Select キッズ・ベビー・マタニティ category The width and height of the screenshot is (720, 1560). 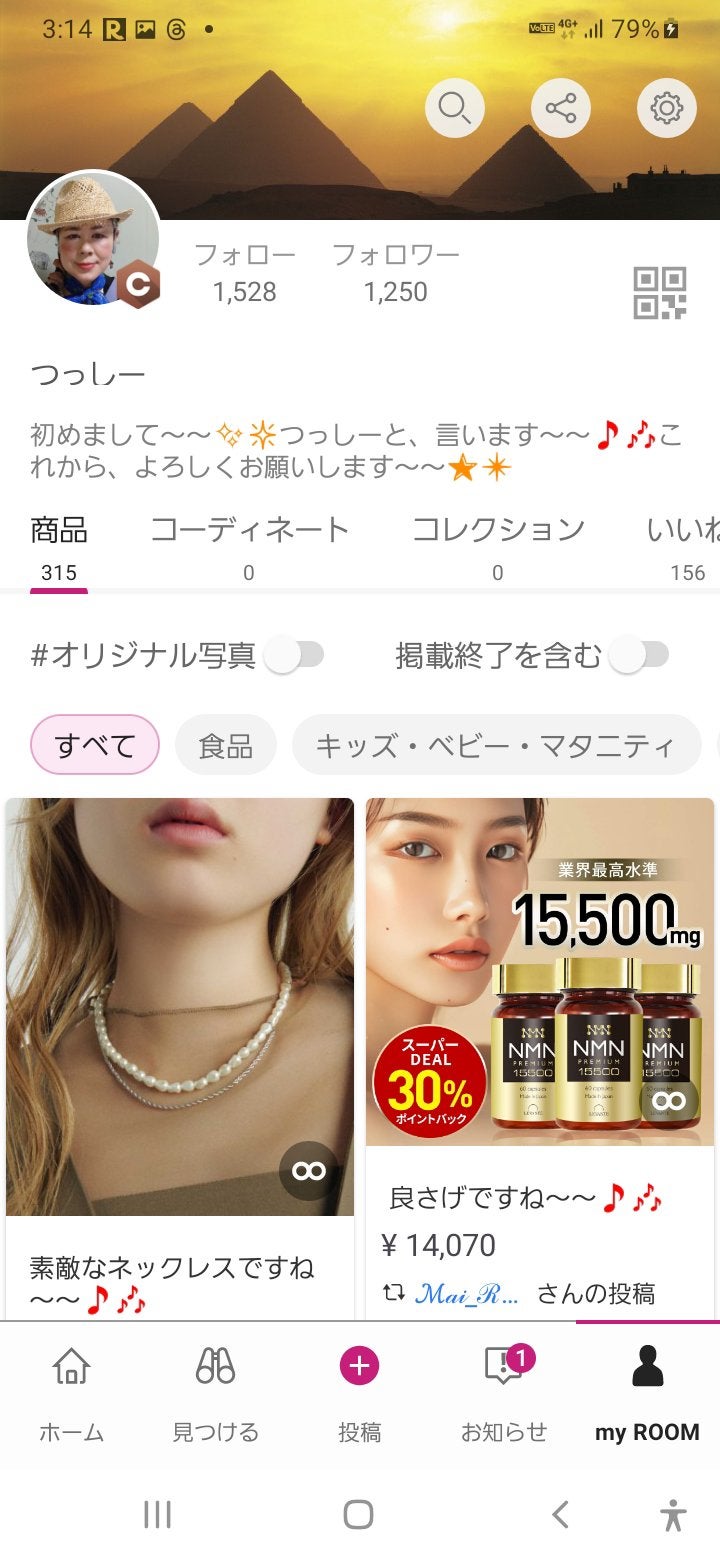click(495, 745)
